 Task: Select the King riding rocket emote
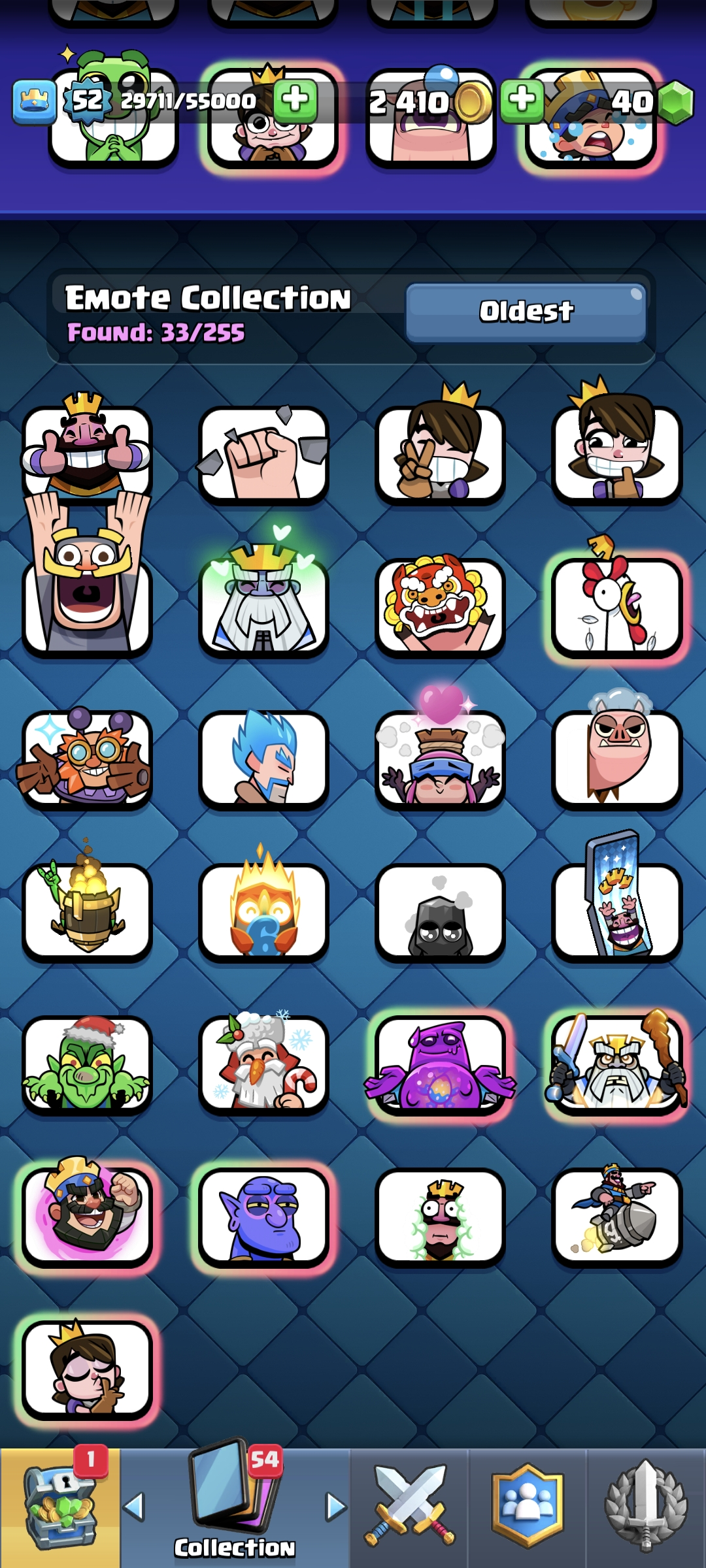[x=616, y=1217]
